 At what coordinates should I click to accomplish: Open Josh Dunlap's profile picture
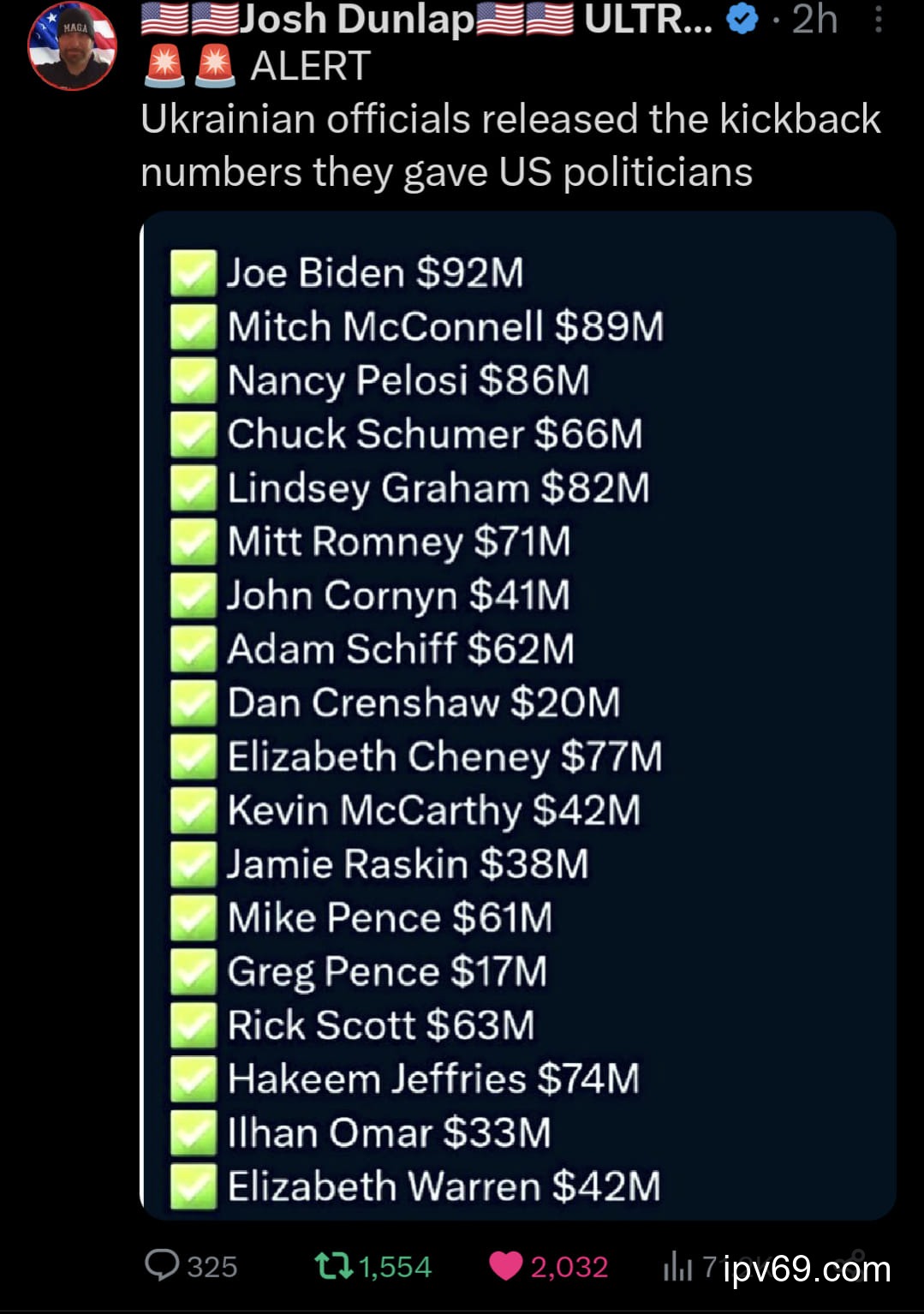tap(72, 46)
